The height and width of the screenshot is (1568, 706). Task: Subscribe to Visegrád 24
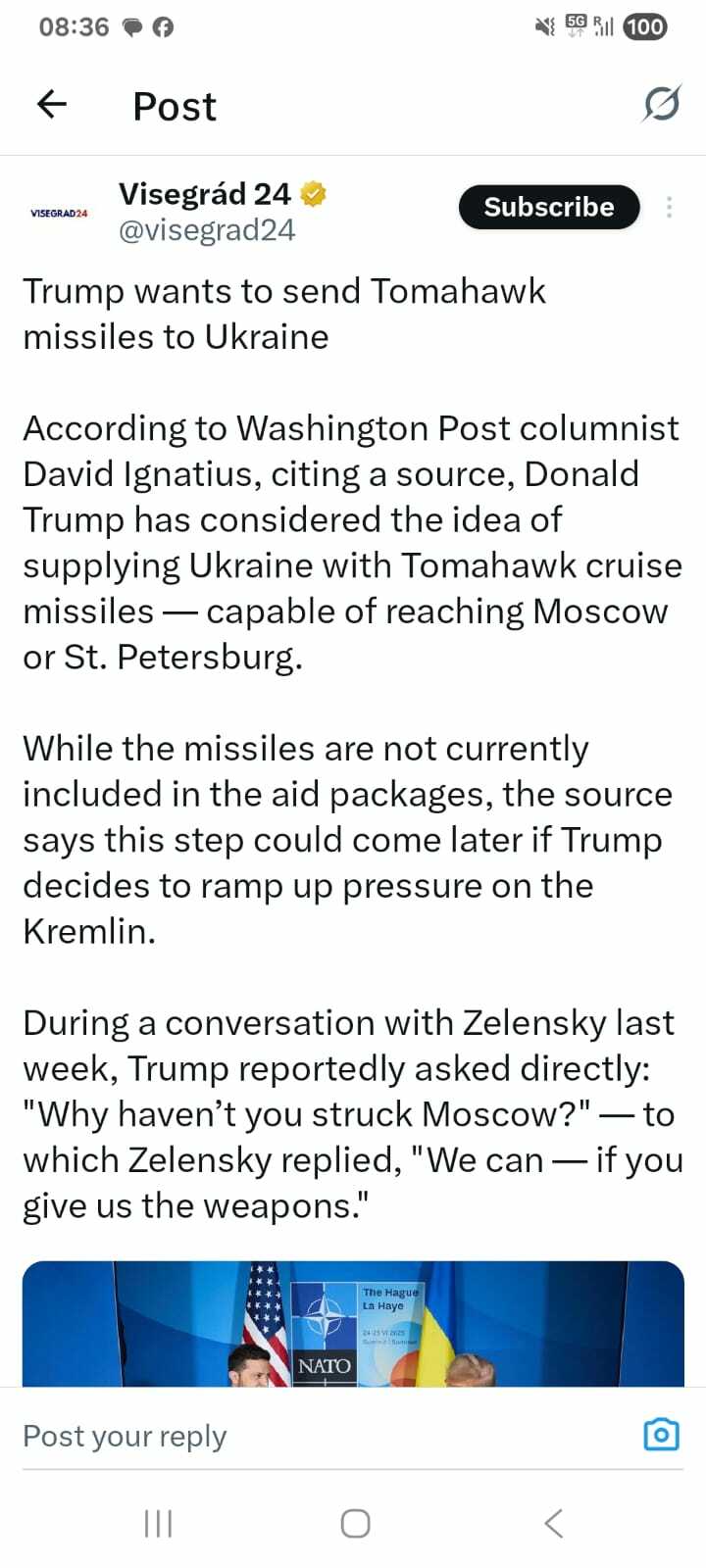pos(549,207)
